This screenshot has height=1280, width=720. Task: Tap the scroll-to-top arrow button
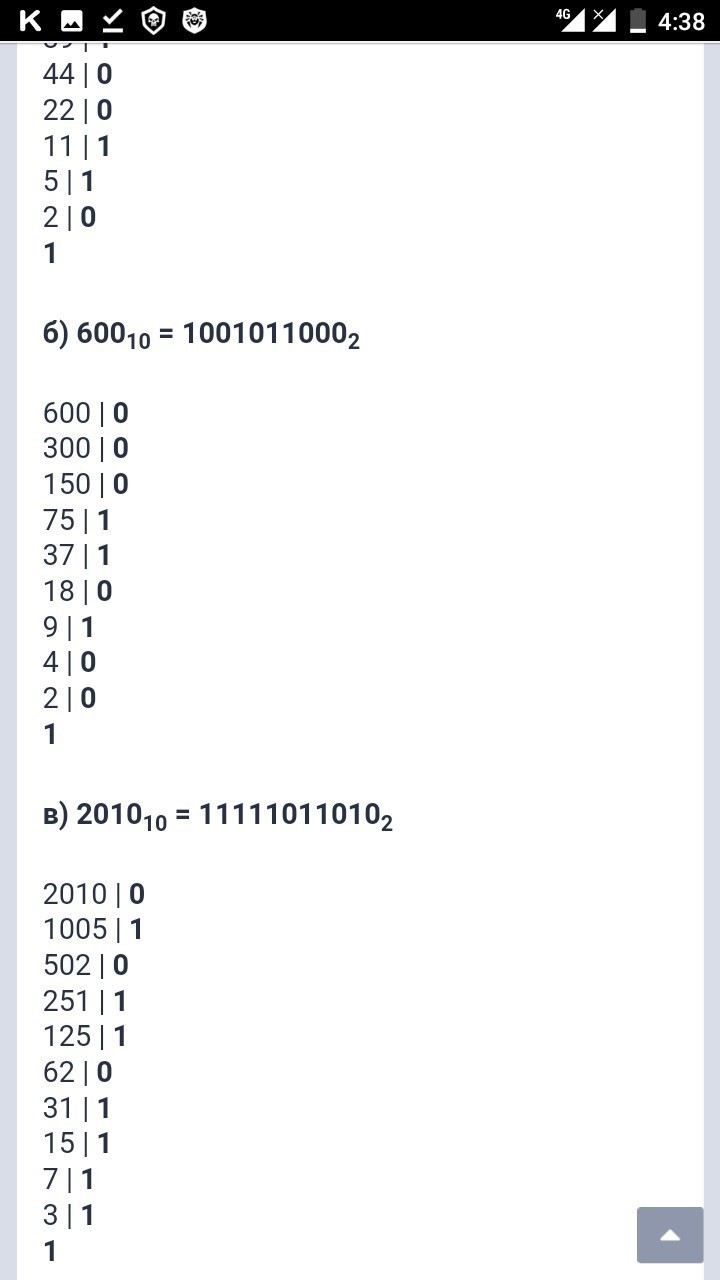[x=670, y=1235]
